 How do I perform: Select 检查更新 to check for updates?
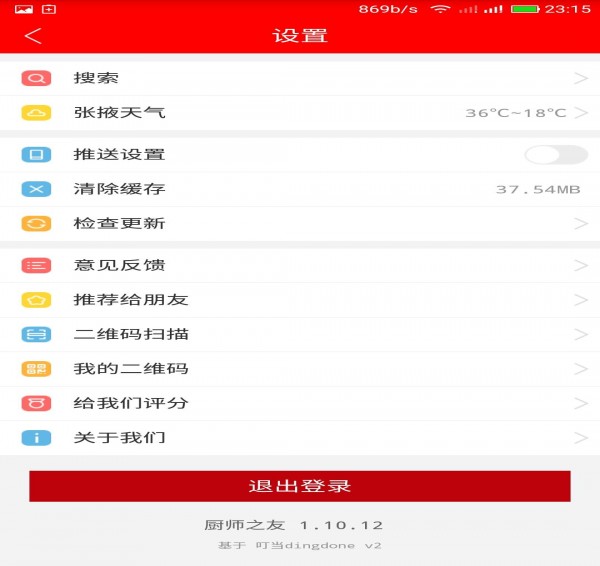click(x=300, y=223)
